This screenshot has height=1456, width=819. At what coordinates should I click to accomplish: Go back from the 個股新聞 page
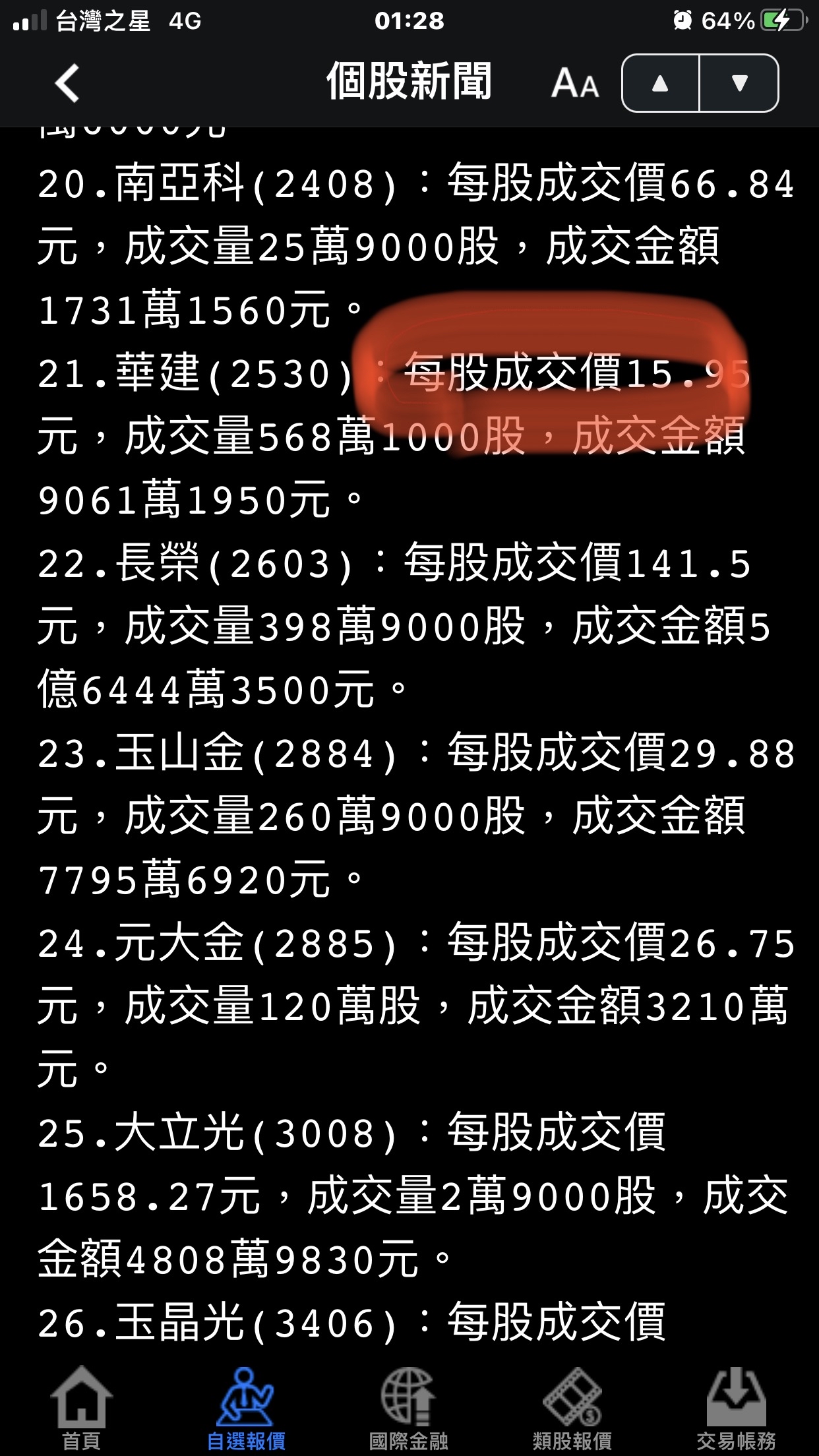[67, 83]
